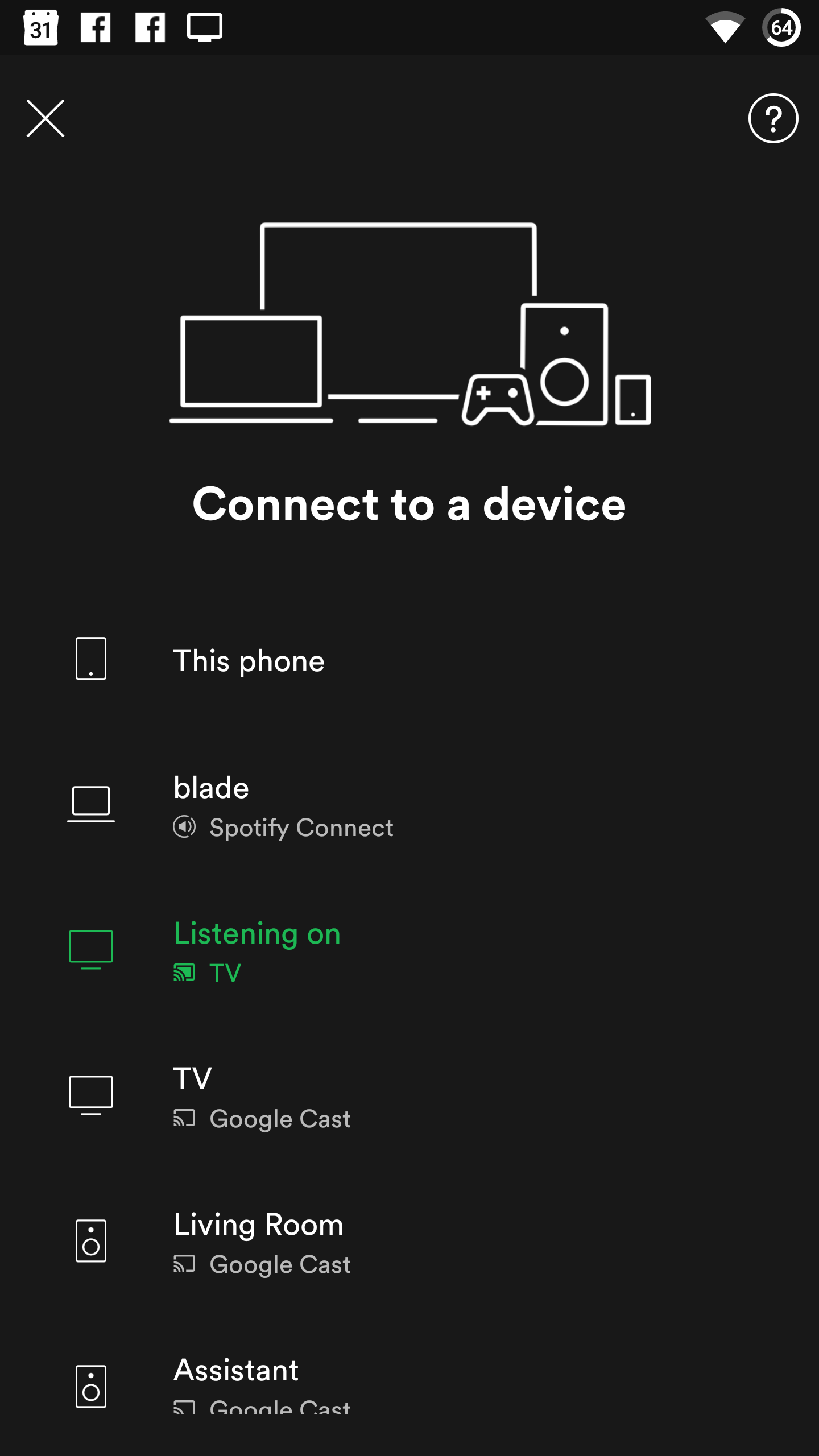Open the help question mark icon
The image size is (819, 1456).
773,118
